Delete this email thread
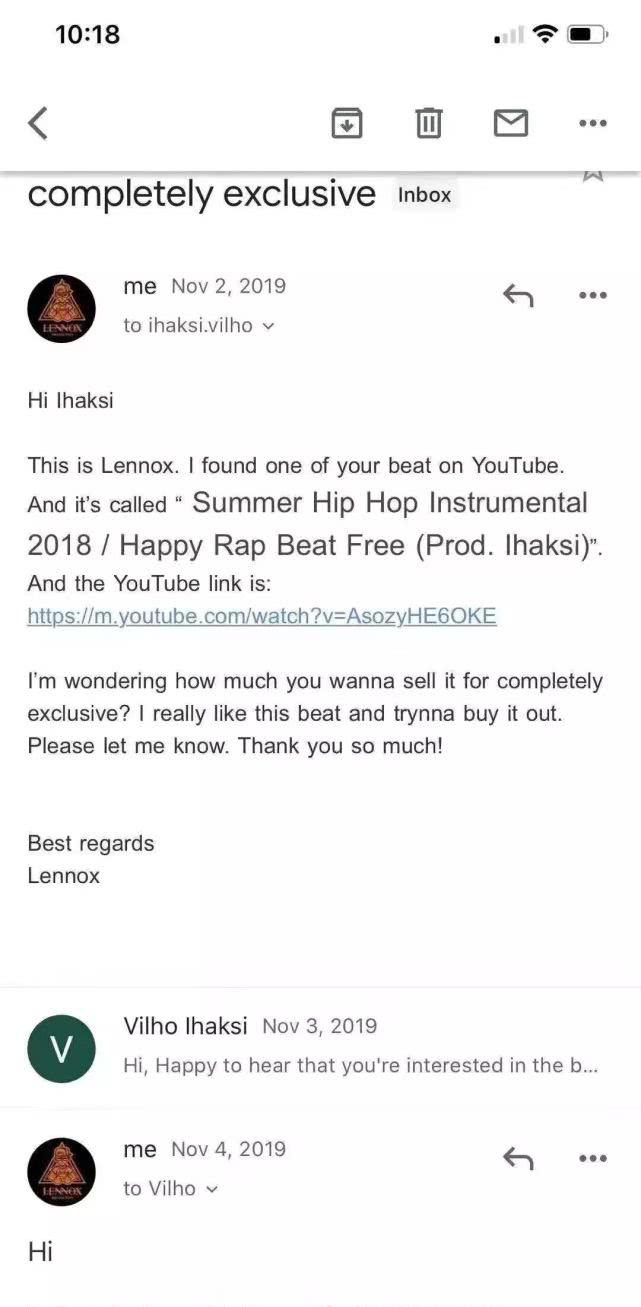 [x=428, y=124]
